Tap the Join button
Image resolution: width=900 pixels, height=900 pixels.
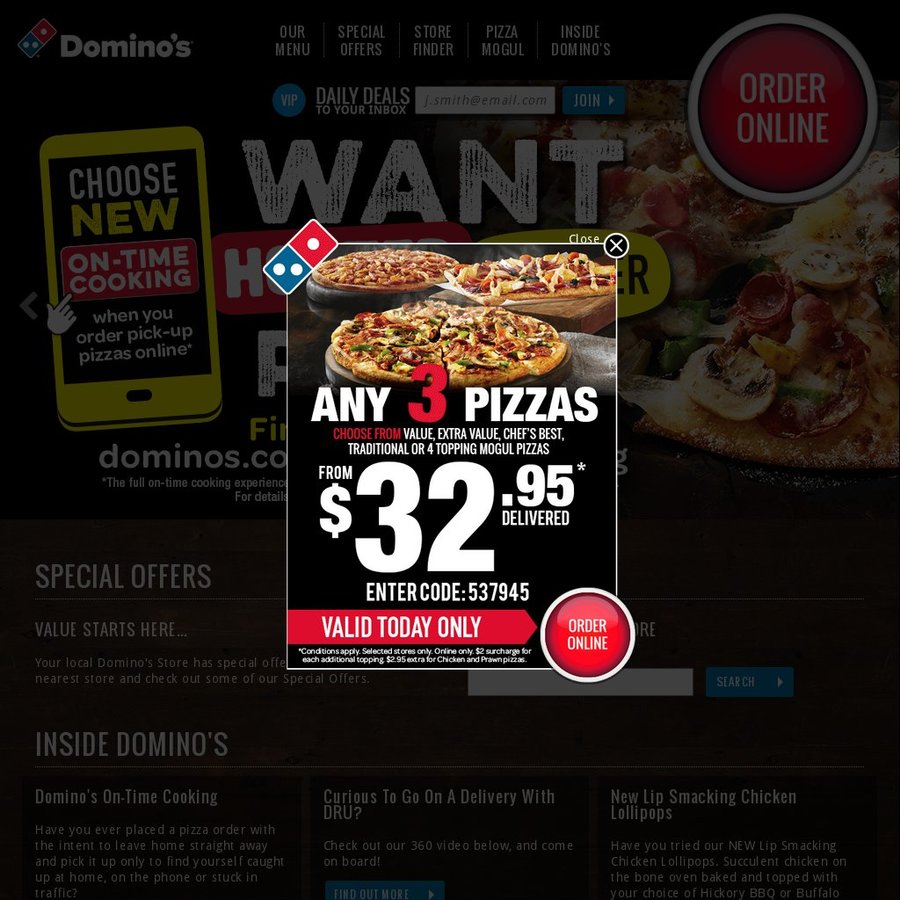593,100
